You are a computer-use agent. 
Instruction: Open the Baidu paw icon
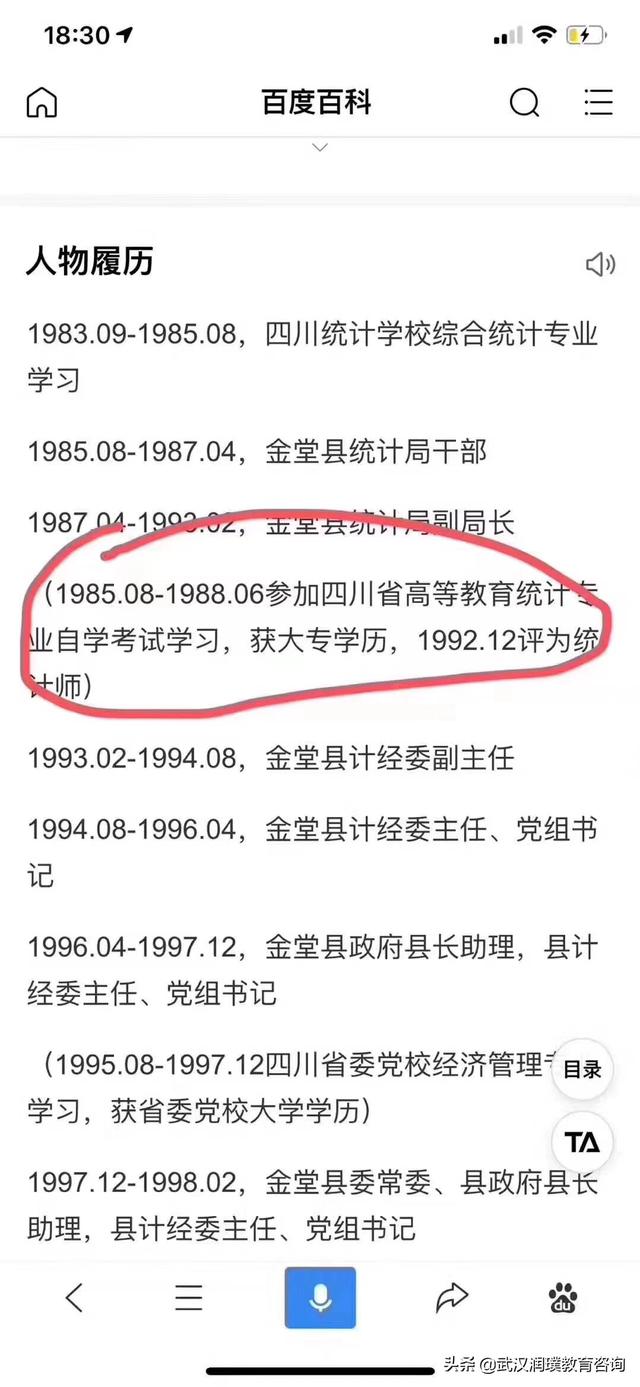coord(563,1297)
